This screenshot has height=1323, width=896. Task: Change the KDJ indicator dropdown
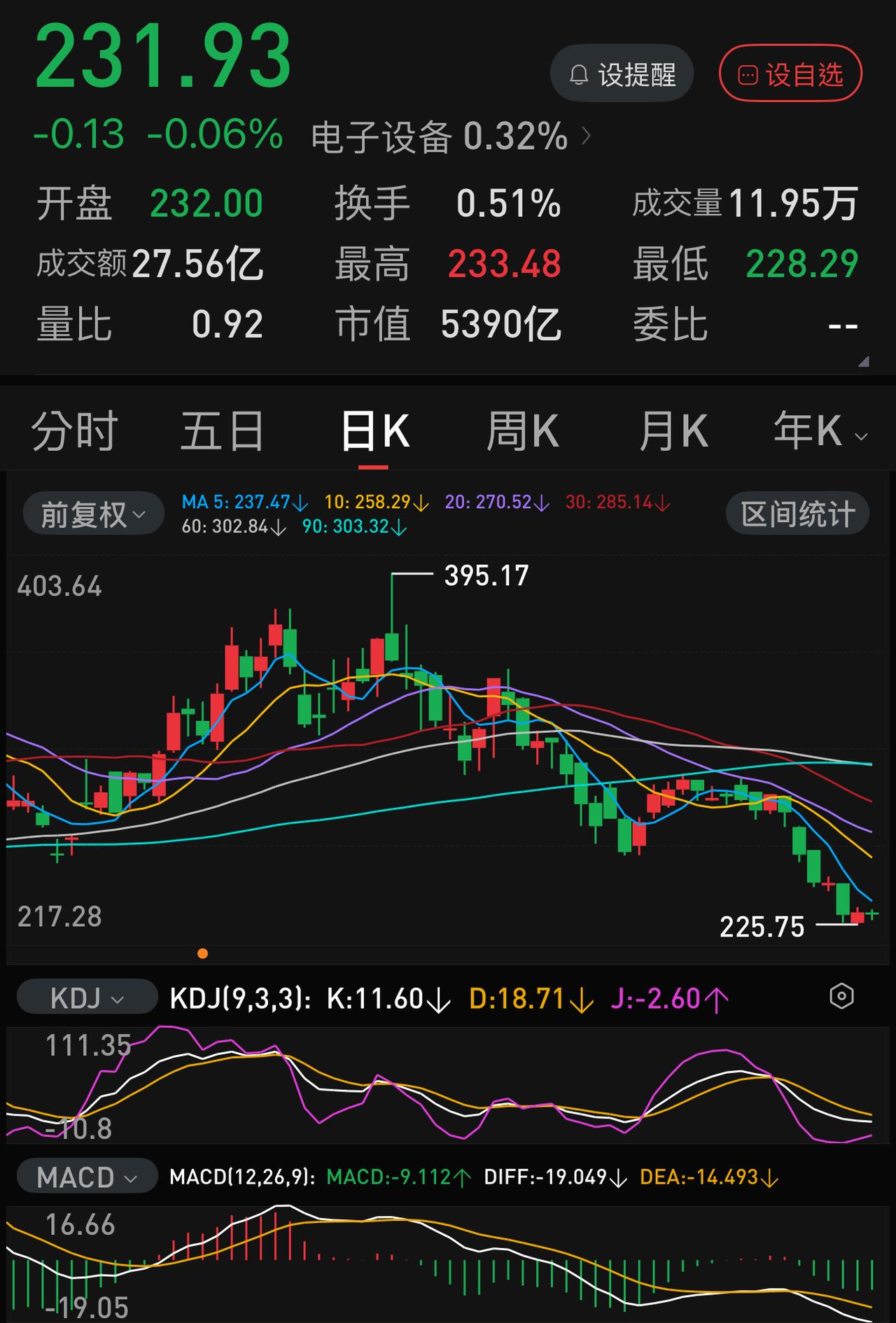87,997
